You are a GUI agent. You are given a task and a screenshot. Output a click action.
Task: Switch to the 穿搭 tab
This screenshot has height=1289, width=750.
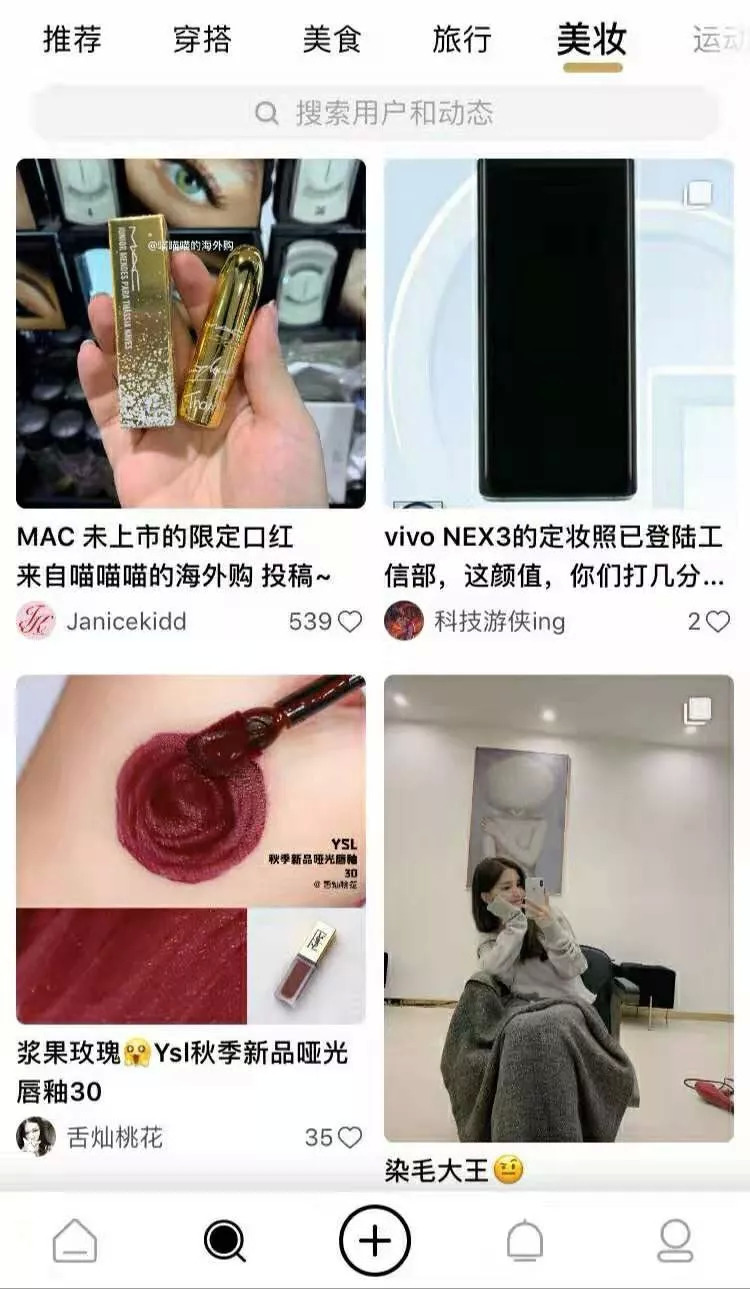pyautogui.click(x=202, y=40)
